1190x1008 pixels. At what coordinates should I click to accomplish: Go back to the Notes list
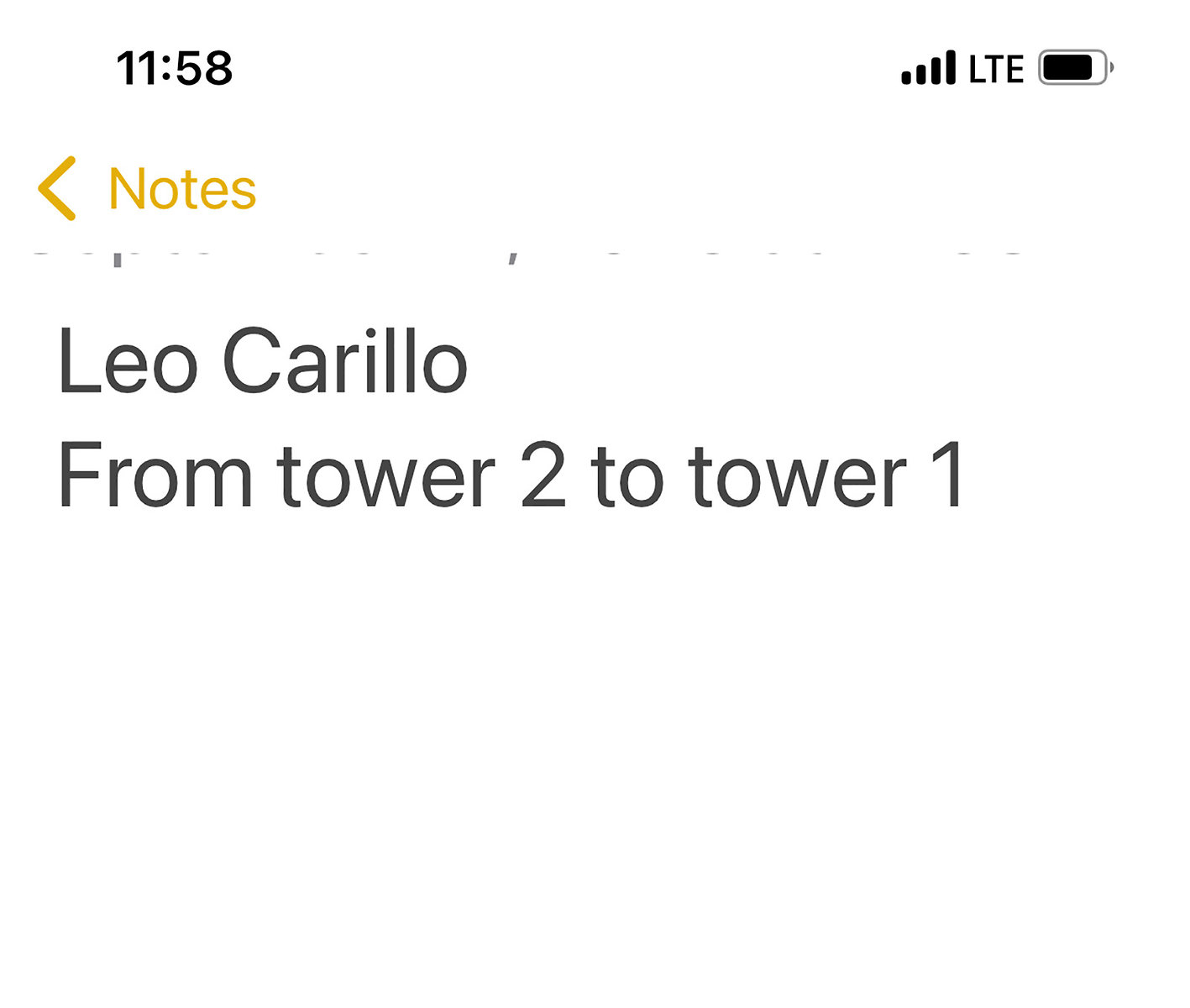coord(148,189)
